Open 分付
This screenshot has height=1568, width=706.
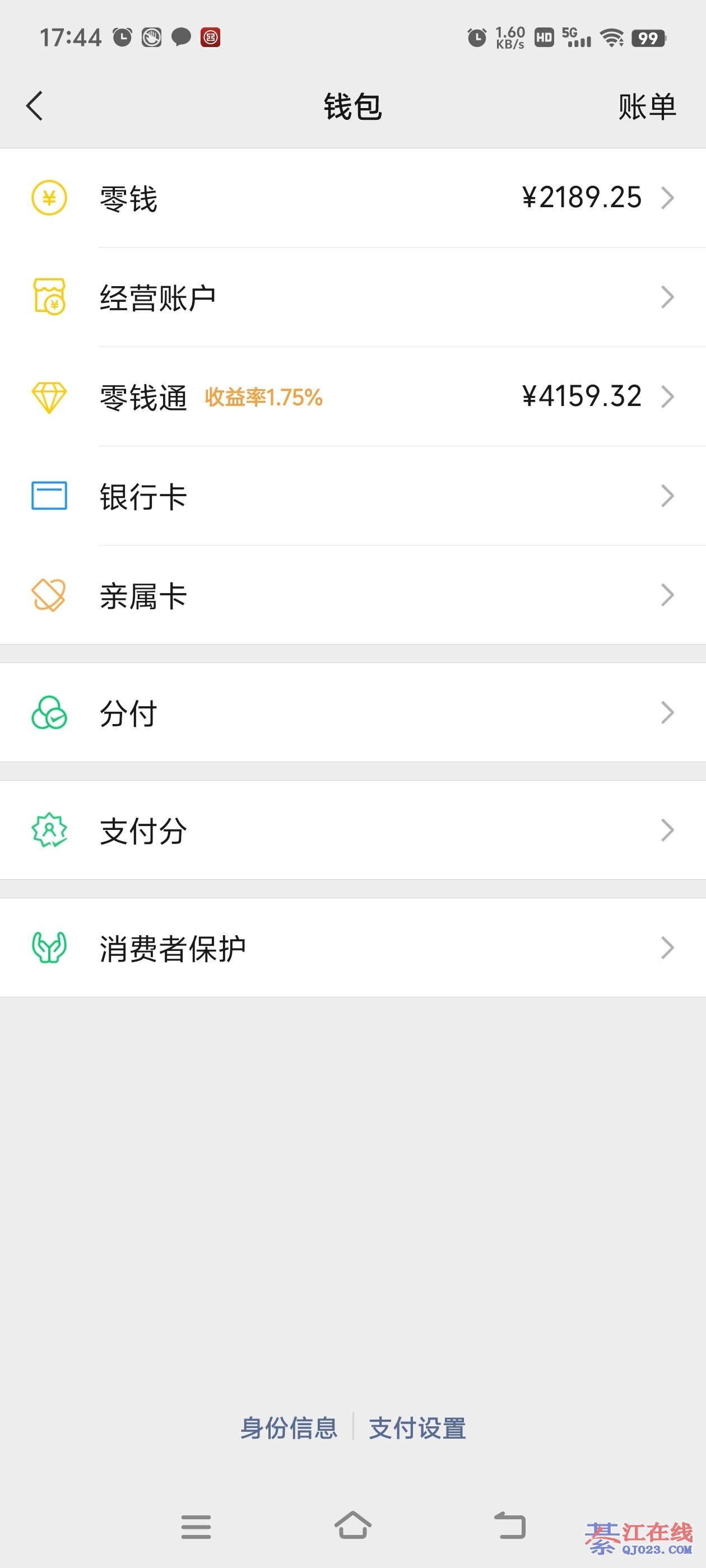point(354,713)
